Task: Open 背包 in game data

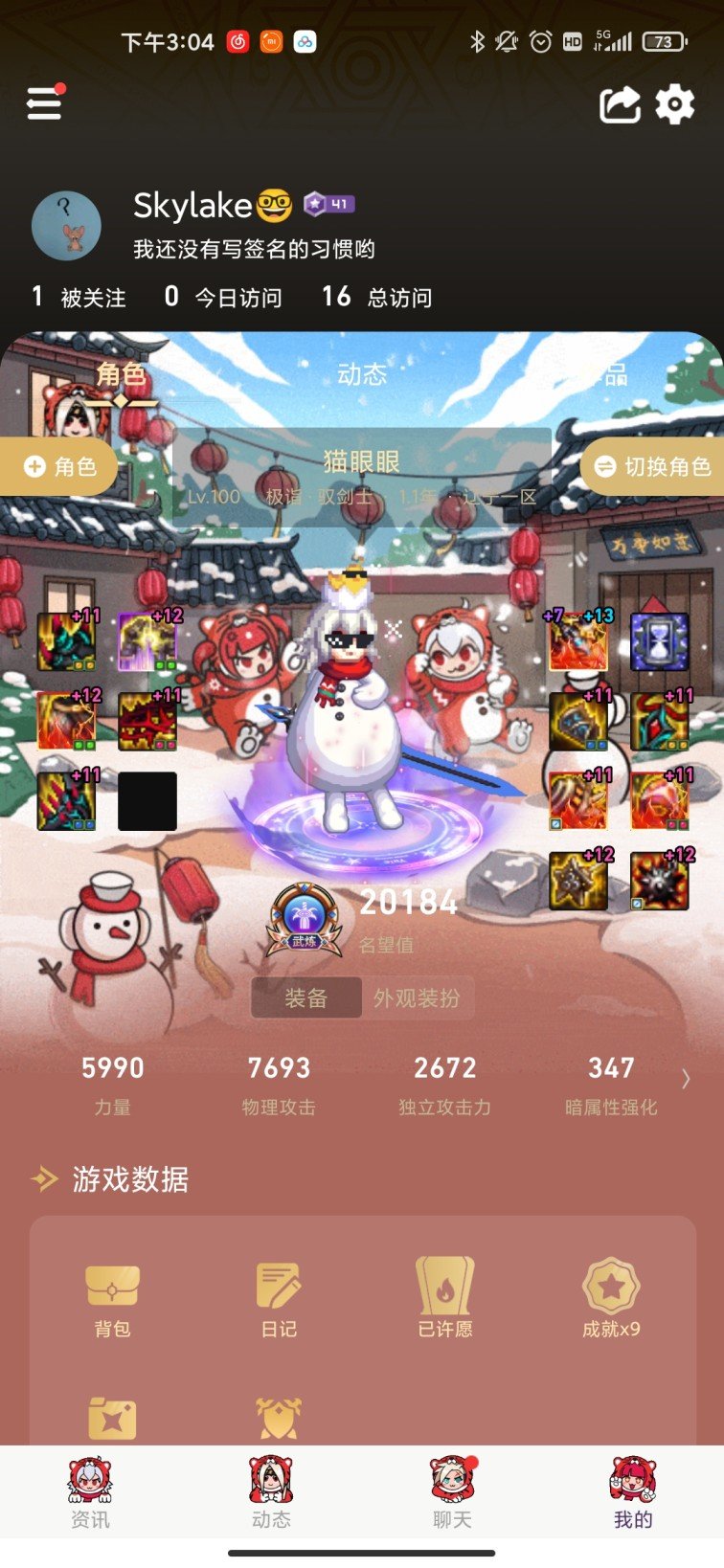Action: pos(112,1298)
